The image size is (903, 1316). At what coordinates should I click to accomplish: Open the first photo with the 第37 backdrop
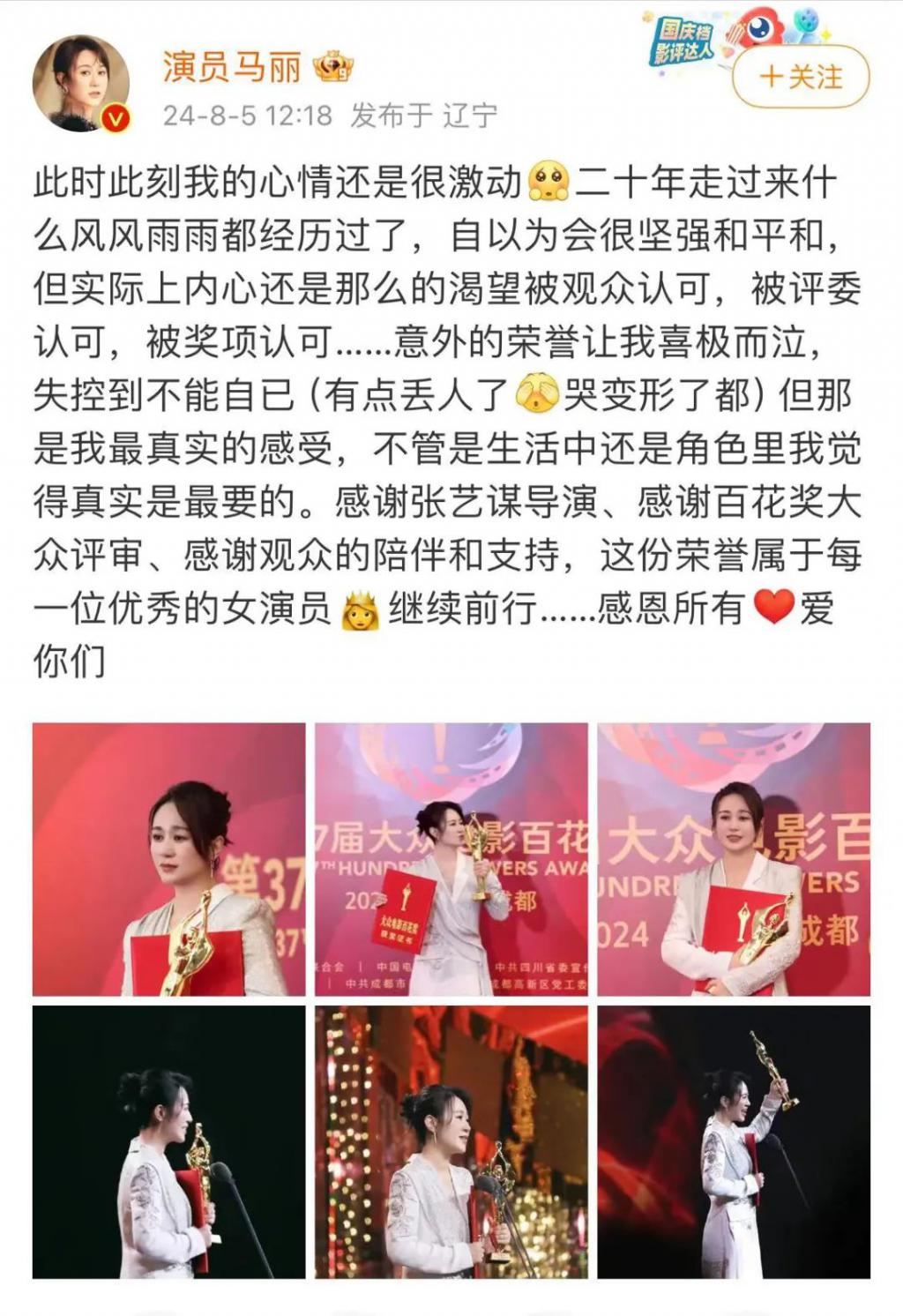coord(169,859)
